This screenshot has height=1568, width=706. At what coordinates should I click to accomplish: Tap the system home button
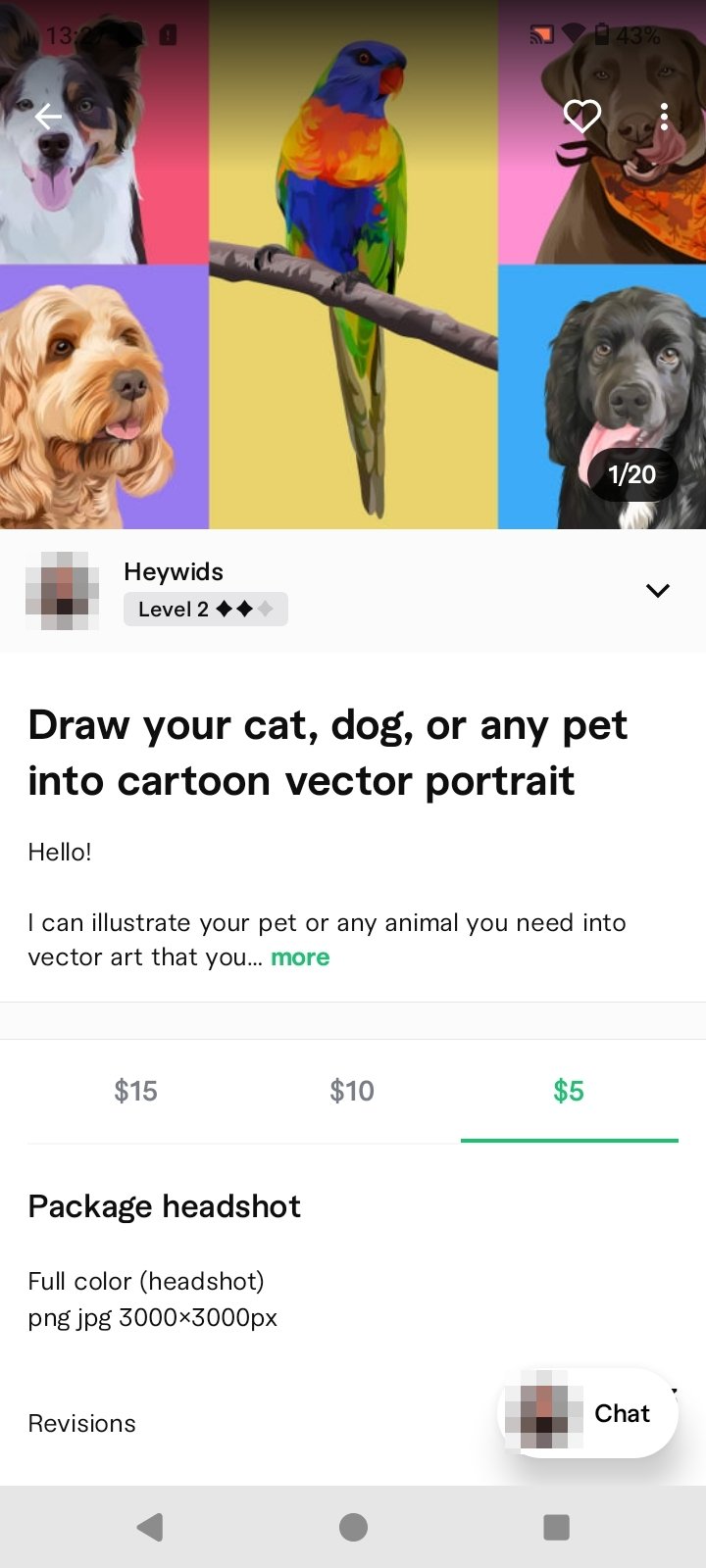353,1527
